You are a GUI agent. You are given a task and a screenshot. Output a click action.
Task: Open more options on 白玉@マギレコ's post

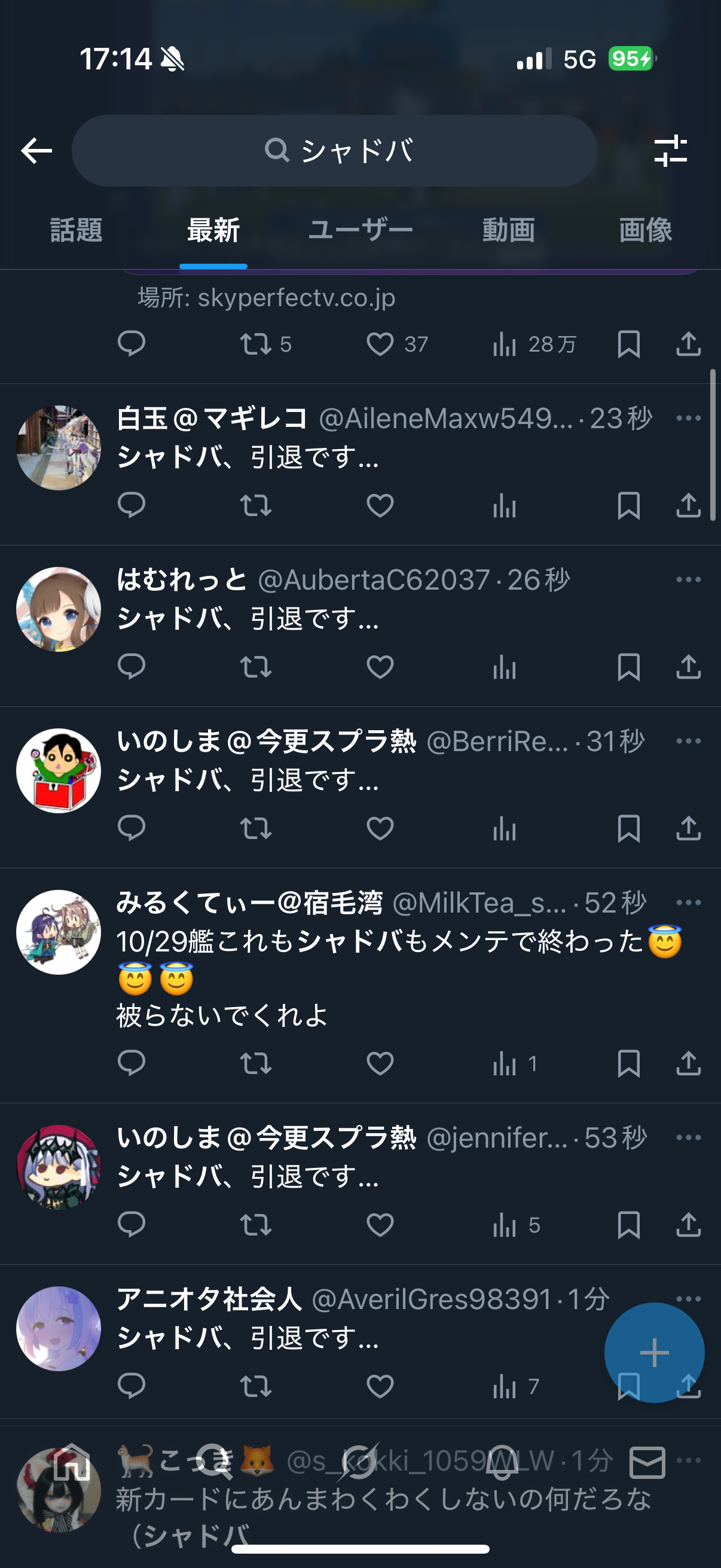coord(688,418)
